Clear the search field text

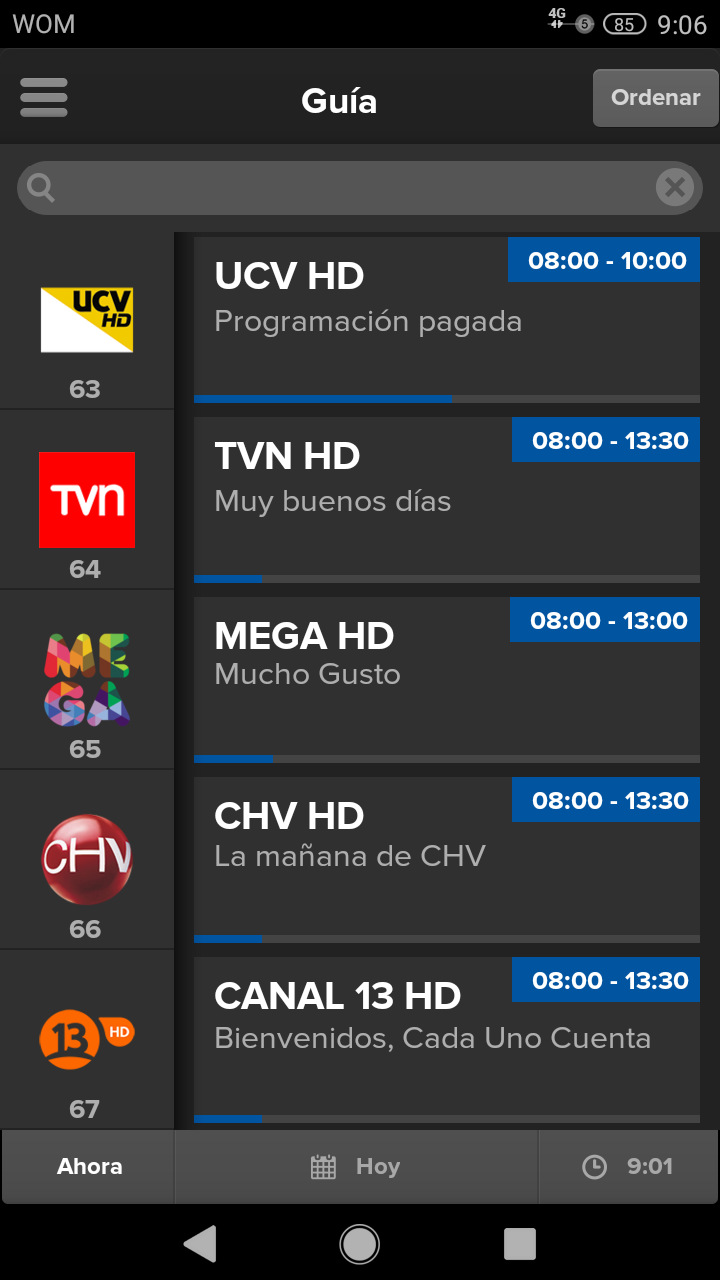pos(675,187)
